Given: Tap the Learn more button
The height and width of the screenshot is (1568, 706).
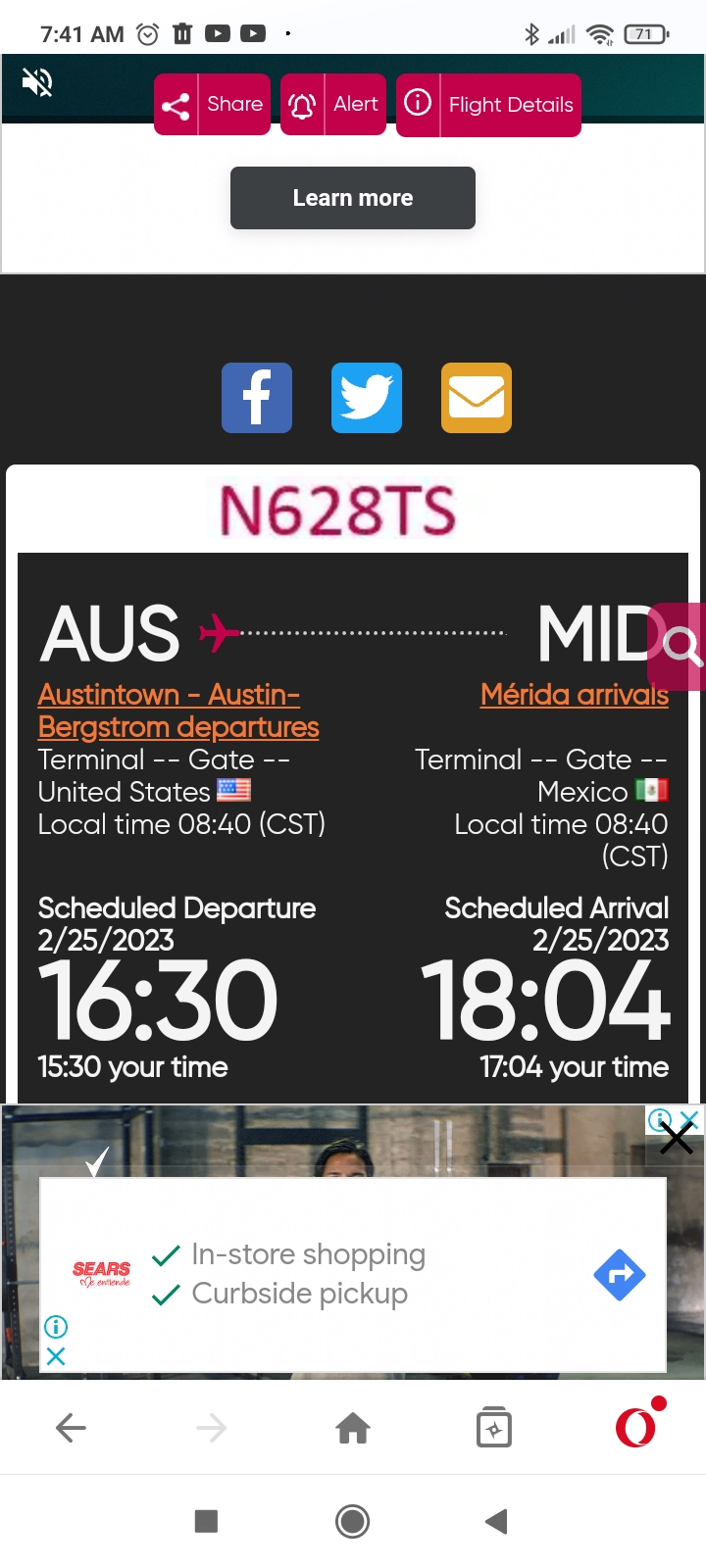Looking at the screenshot, I should click(x=353, y=198).
